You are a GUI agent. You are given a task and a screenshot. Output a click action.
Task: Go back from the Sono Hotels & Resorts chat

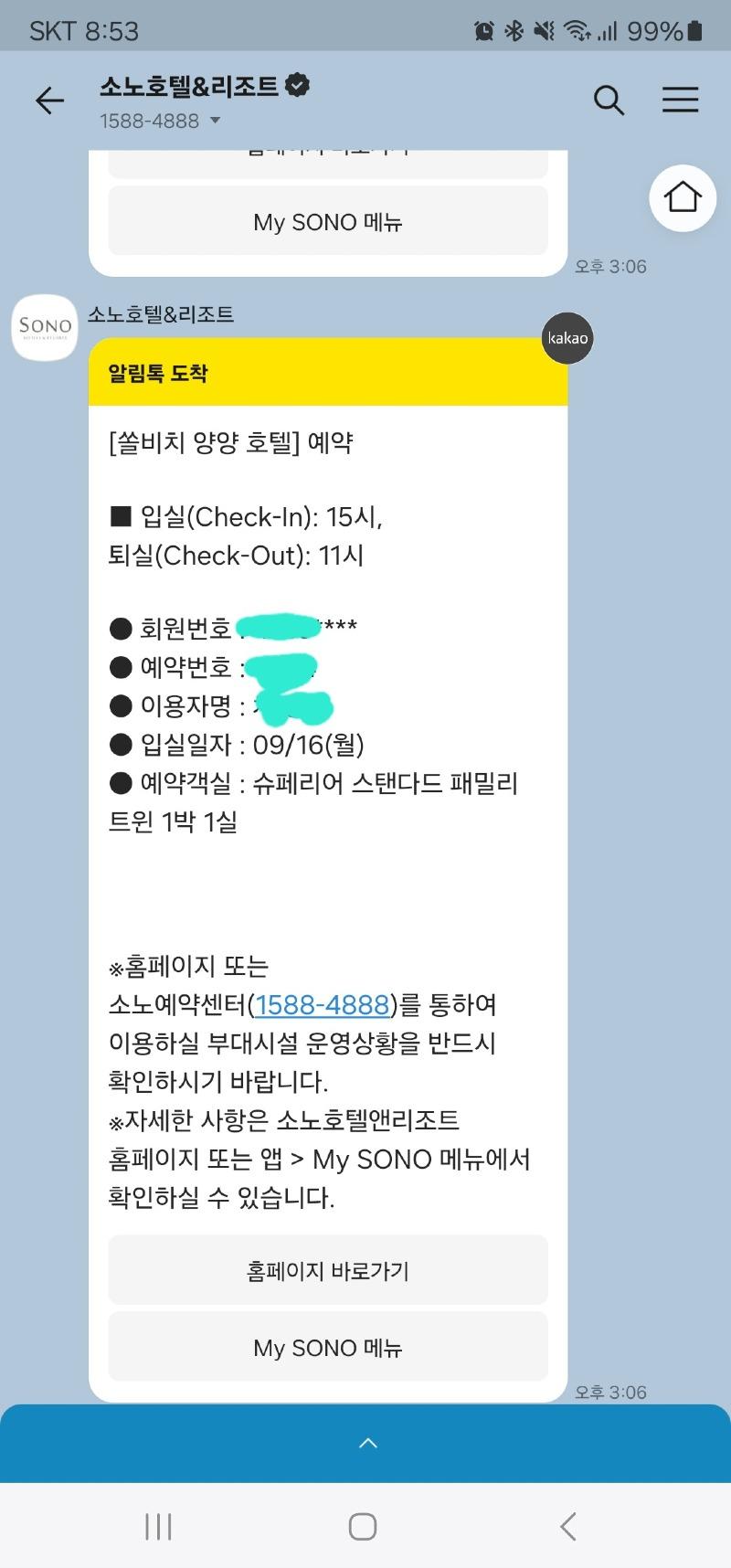click(49, 100)
